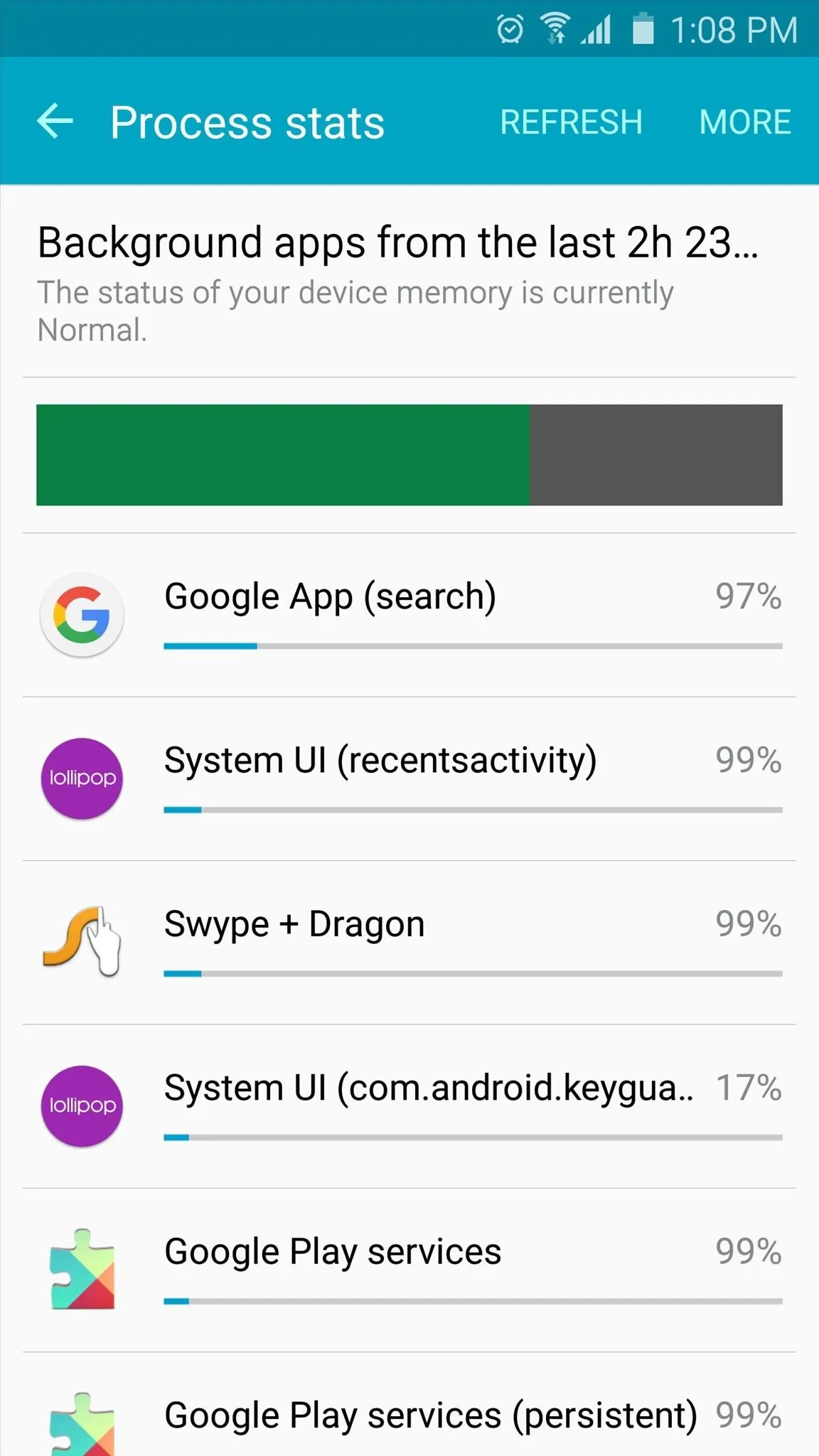Tap REFRESH to update stats
This screenshot has width=819, height=1456.
click(571, 122)
